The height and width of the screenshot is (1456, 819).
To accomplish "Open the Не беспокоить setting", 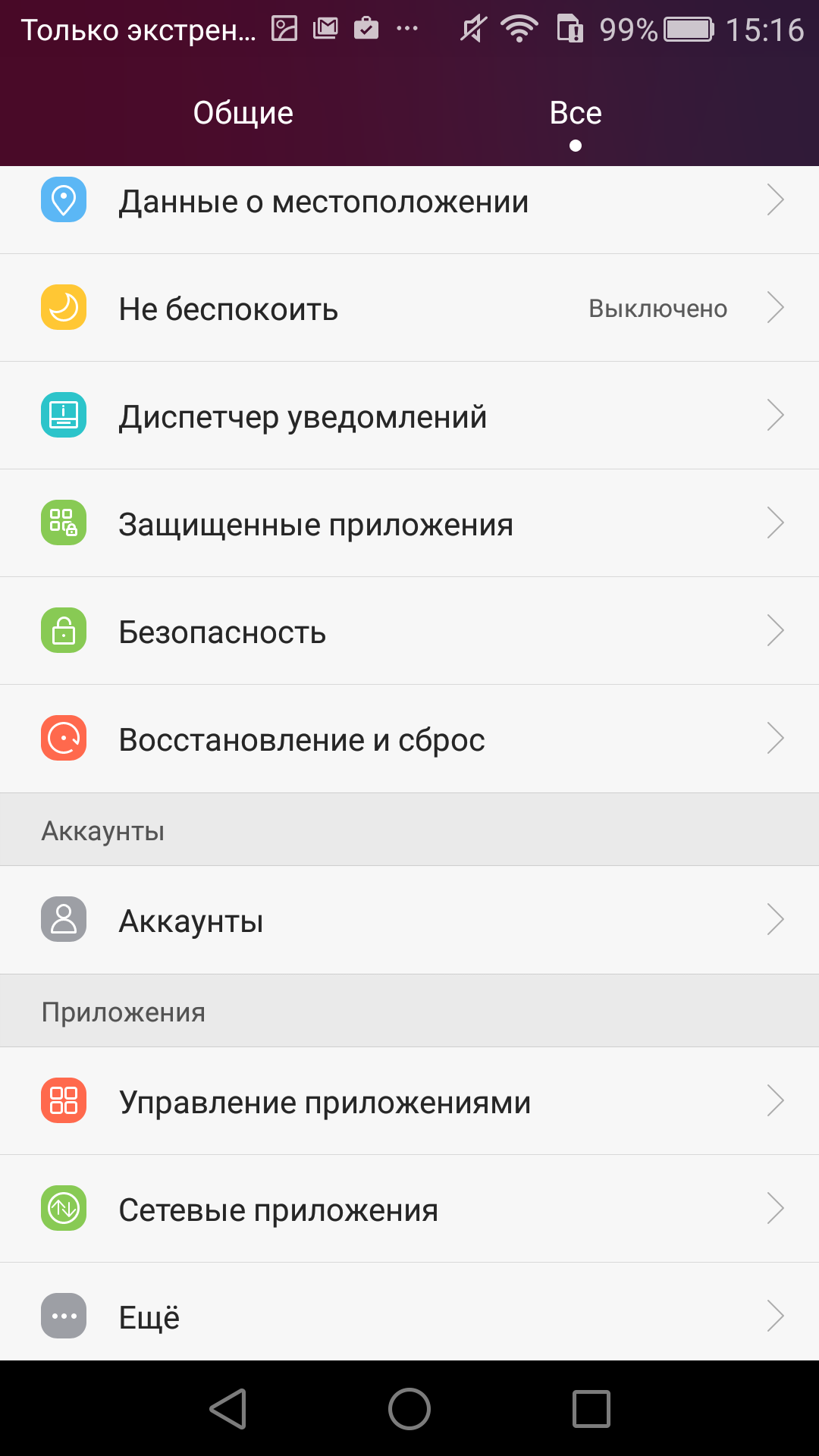I will tap(409, 308).
